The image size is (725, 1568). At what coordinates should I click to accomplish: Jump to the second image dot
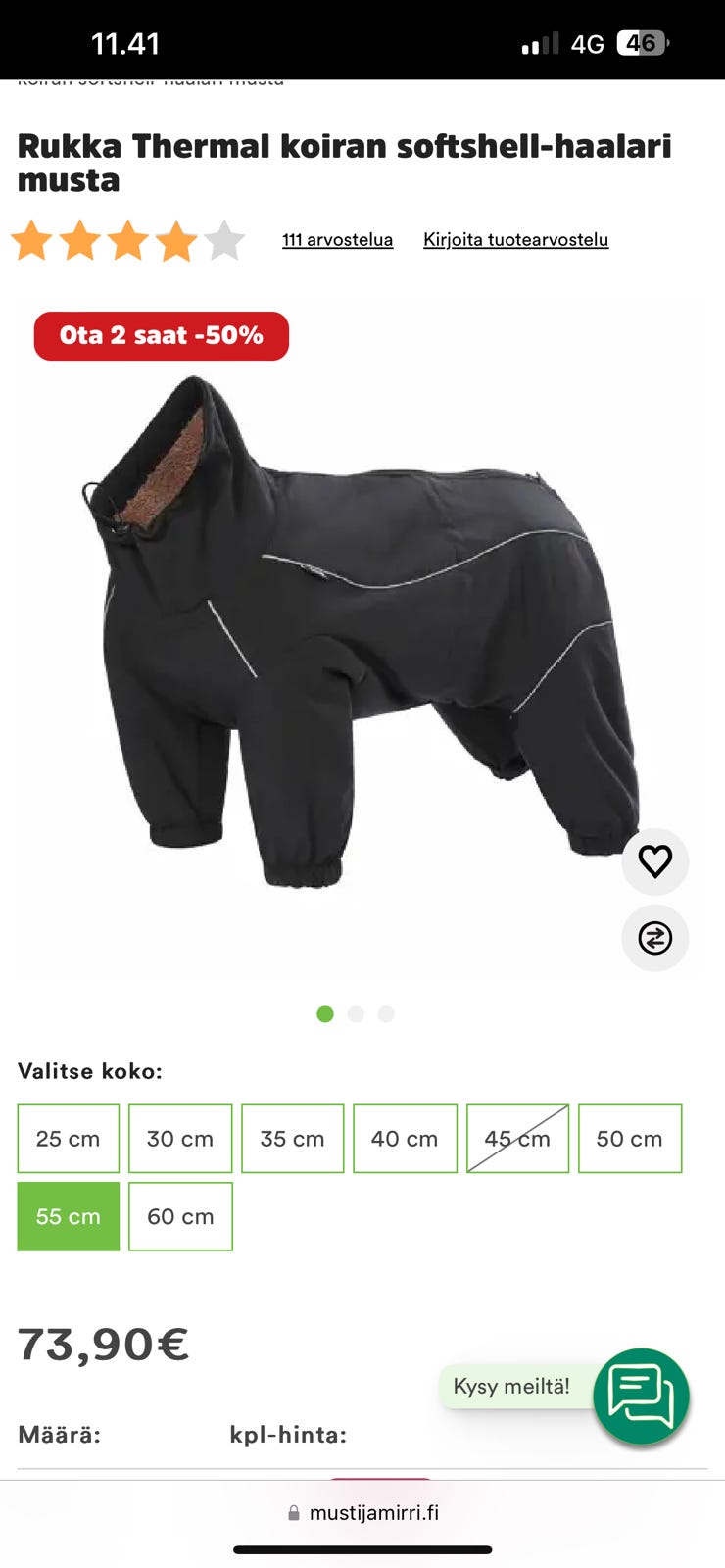point(356,1014)
